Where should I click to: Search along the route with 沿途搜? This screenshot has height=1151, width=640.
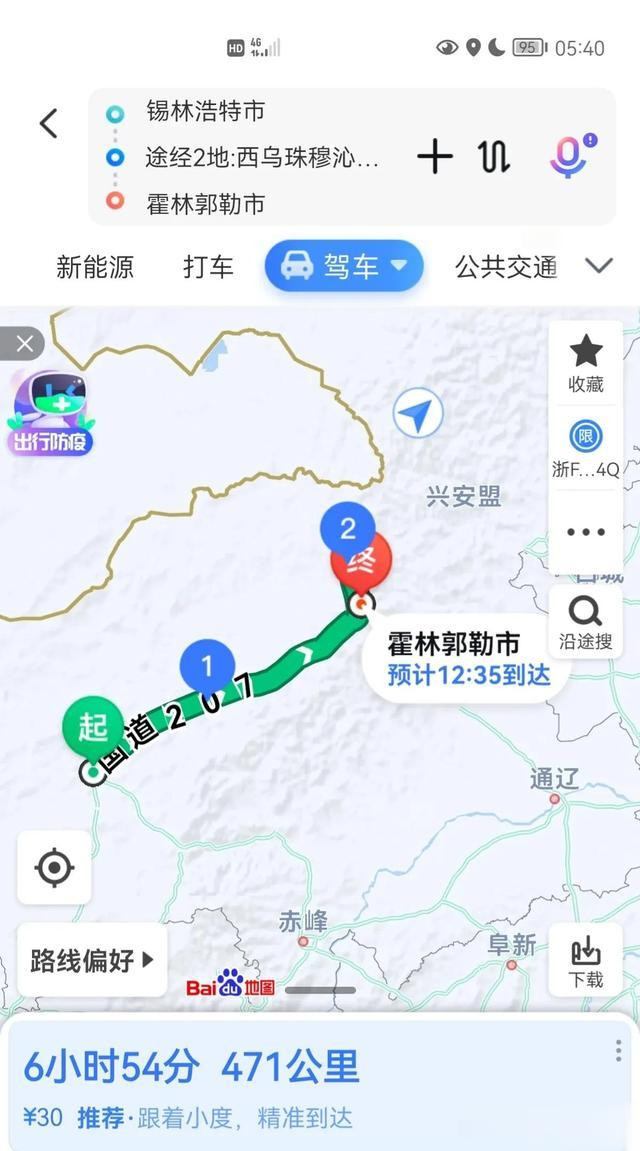586,622
